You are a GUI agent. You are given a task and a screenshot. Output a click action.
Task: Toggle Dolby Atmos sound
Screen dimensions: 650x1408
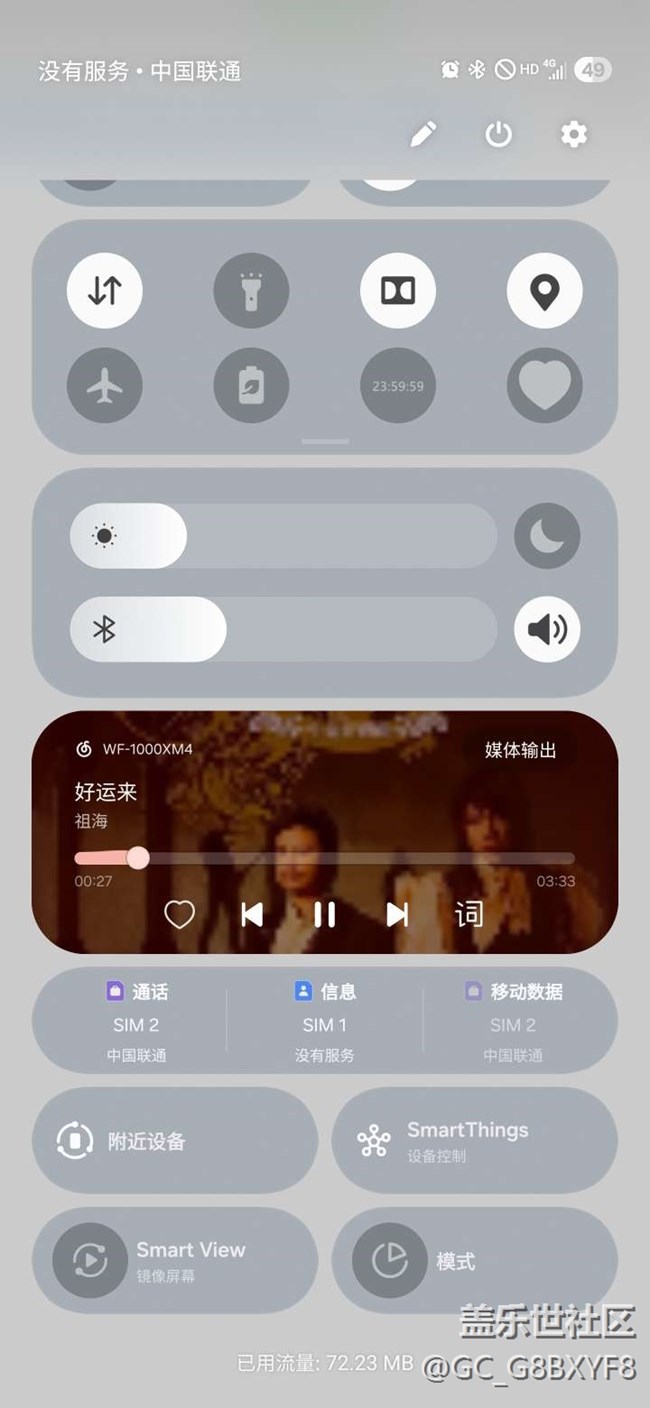click(x=398, y=291)
